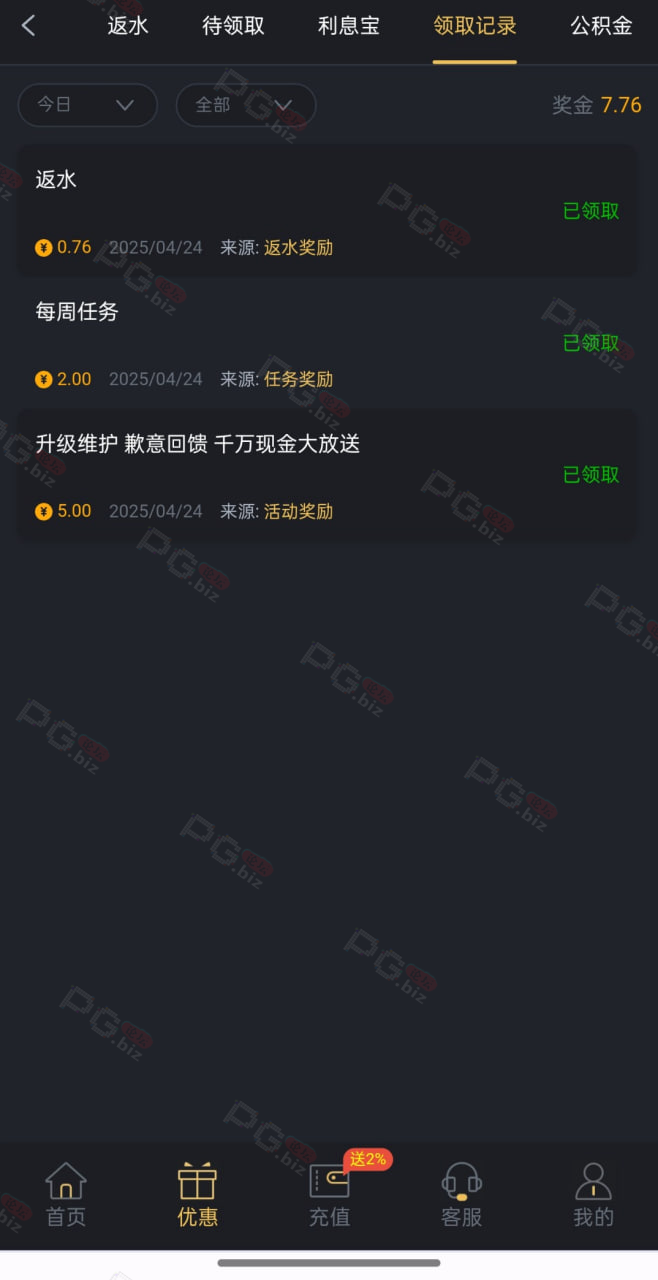This screenshot has height=1280, width=658.
Task: Open the 每周任务 reward record
Action: coord(328,343)
